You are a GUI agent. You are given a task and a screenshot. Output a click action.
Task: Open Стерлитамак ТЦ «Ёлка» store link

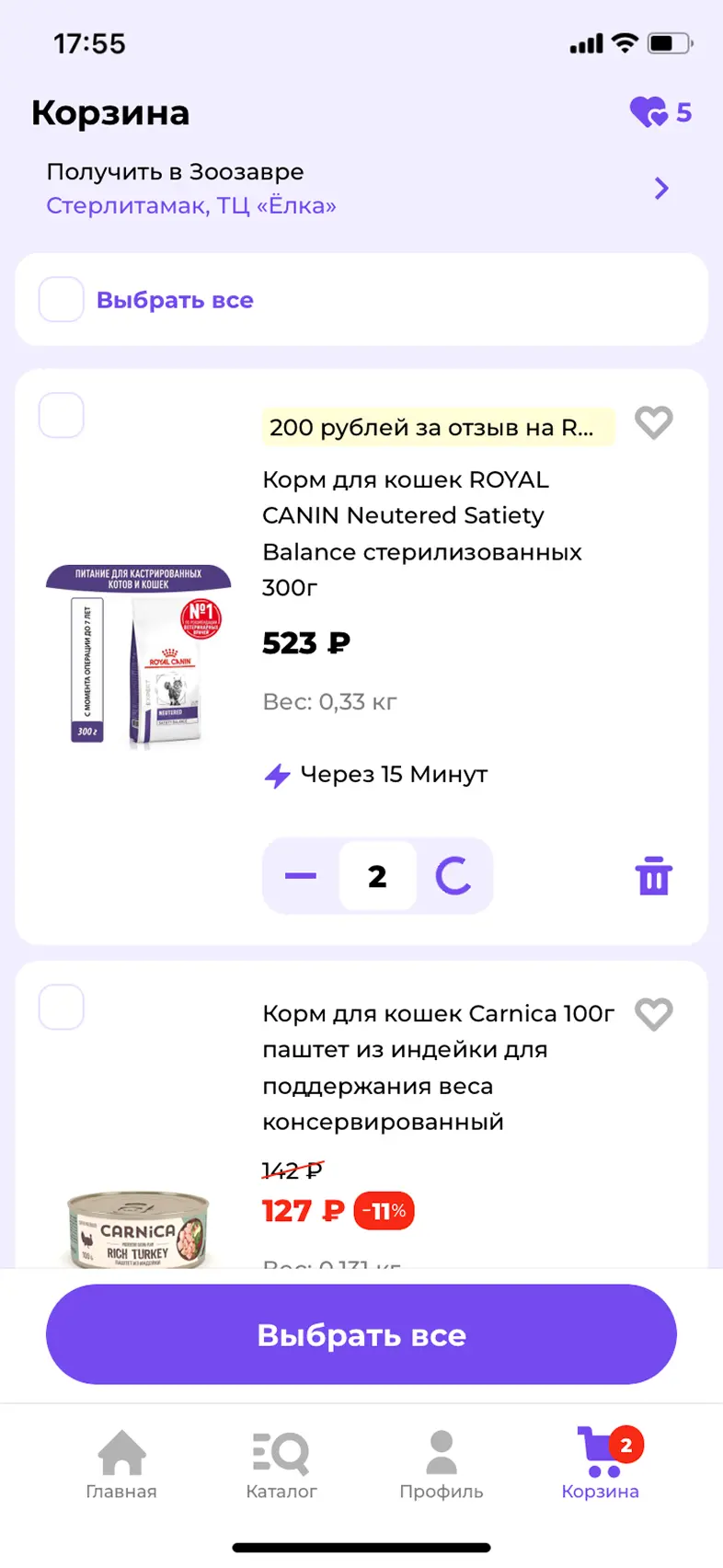pos(190,204)
